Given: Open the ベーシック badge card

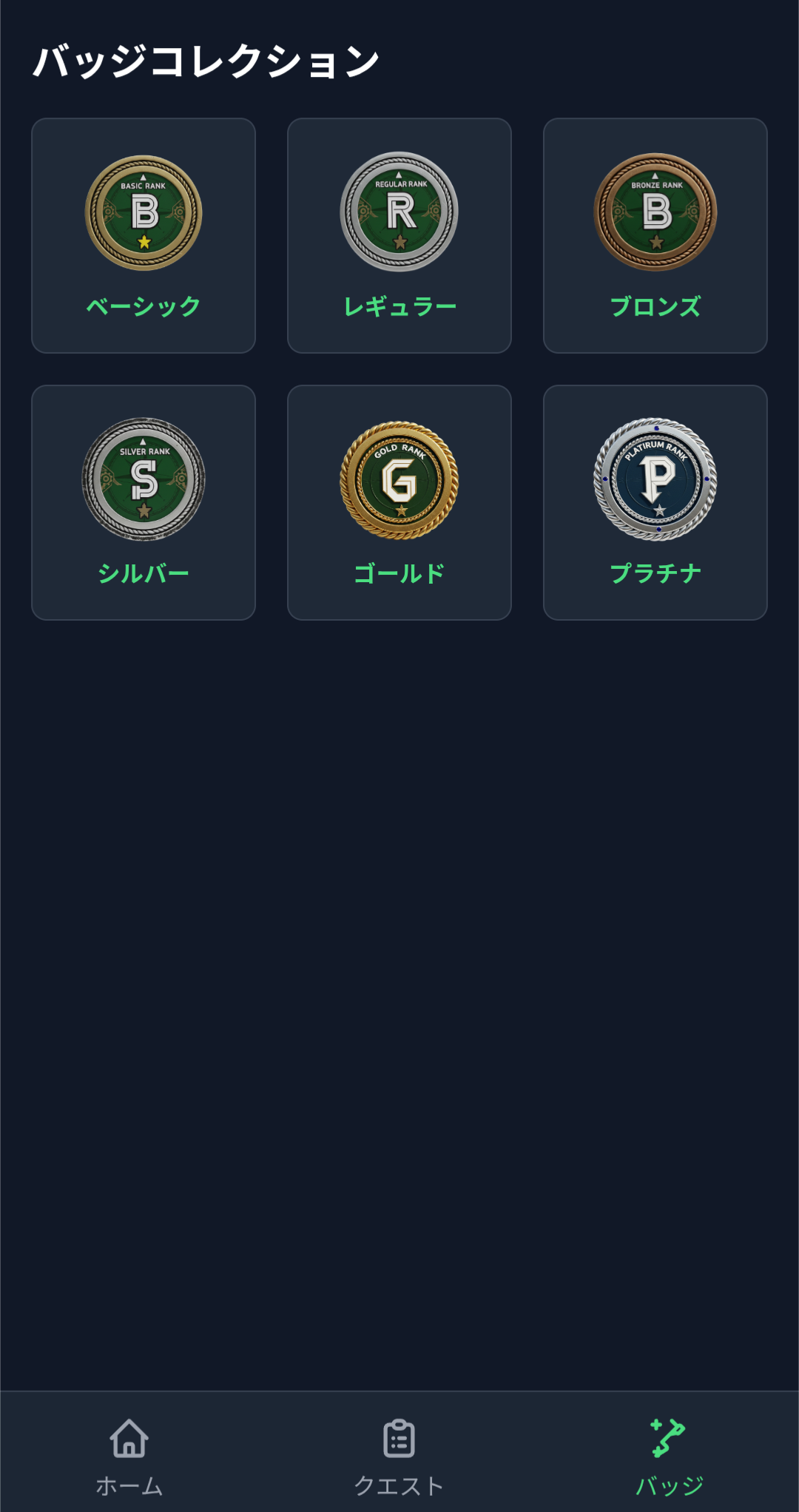Looking at the screenshot, I should pos(144,235).
